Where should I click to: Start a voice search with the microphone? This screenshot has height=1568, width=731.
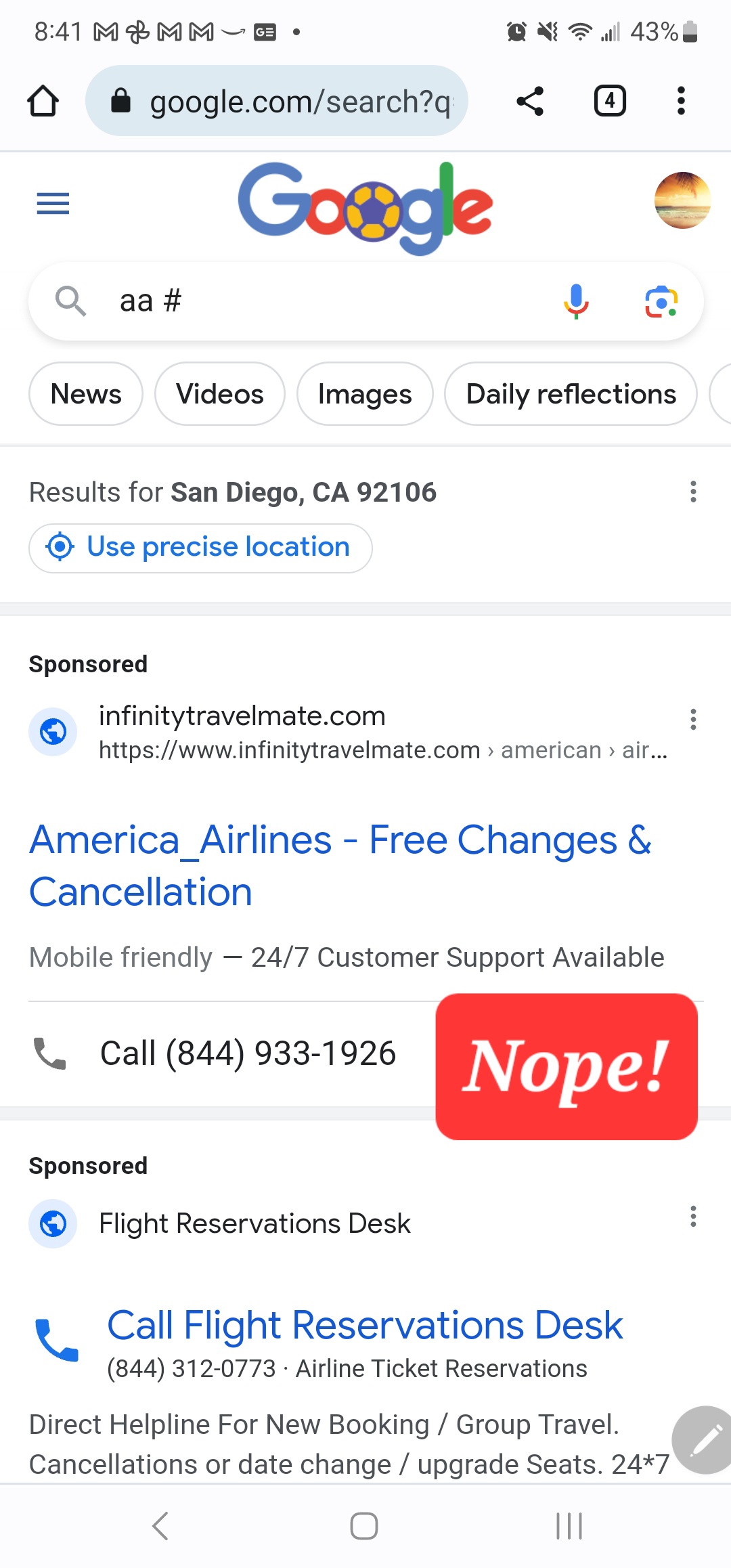click(x=576, y=301)
